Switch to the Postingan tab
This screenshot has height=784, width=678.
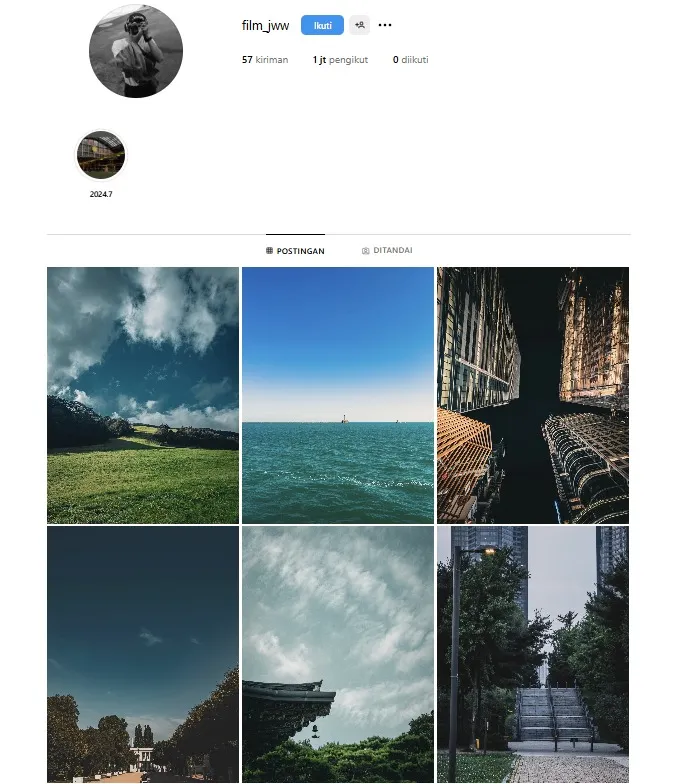[x=295, y=251]
